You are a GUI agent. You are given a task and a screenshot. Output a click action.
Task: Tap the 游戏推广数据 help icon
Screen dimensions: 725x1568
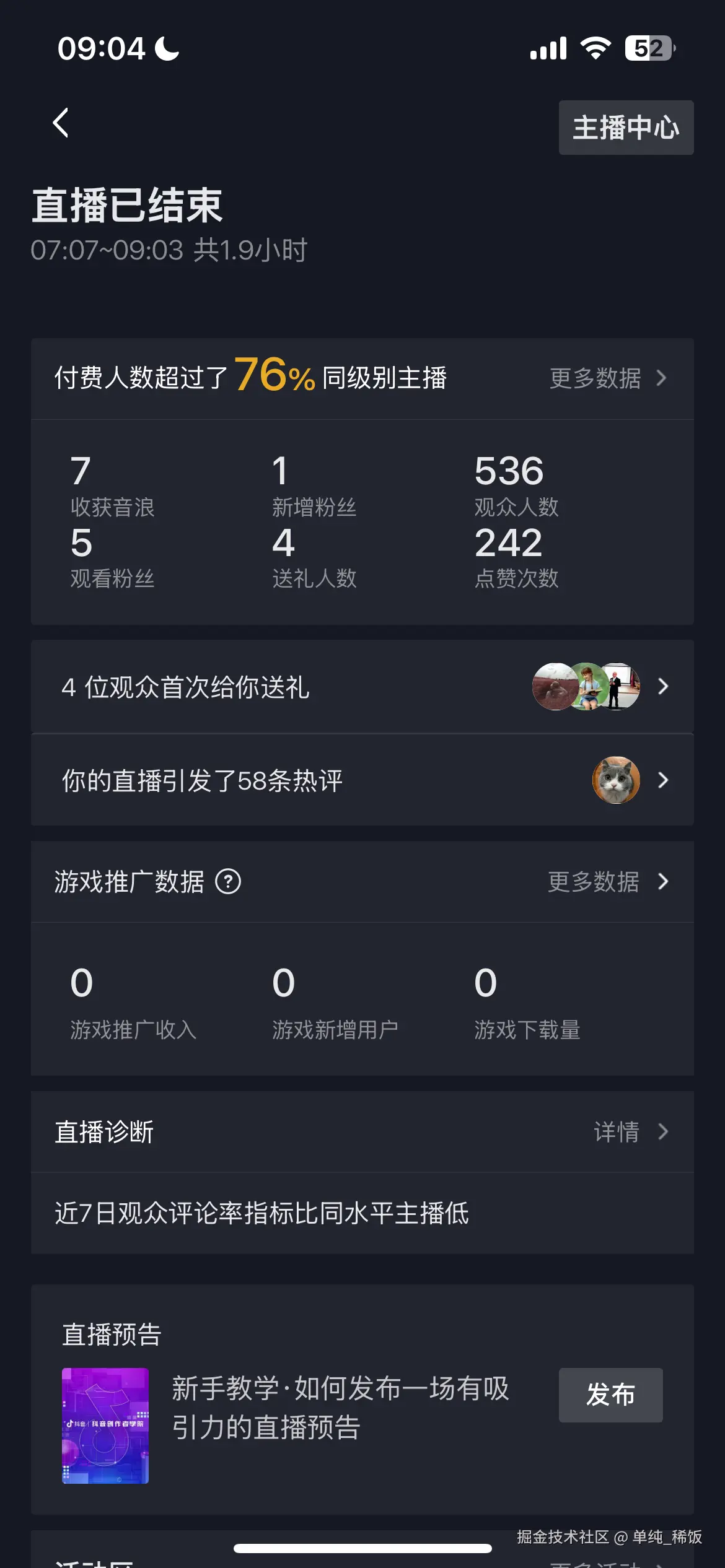coord(228,881)
